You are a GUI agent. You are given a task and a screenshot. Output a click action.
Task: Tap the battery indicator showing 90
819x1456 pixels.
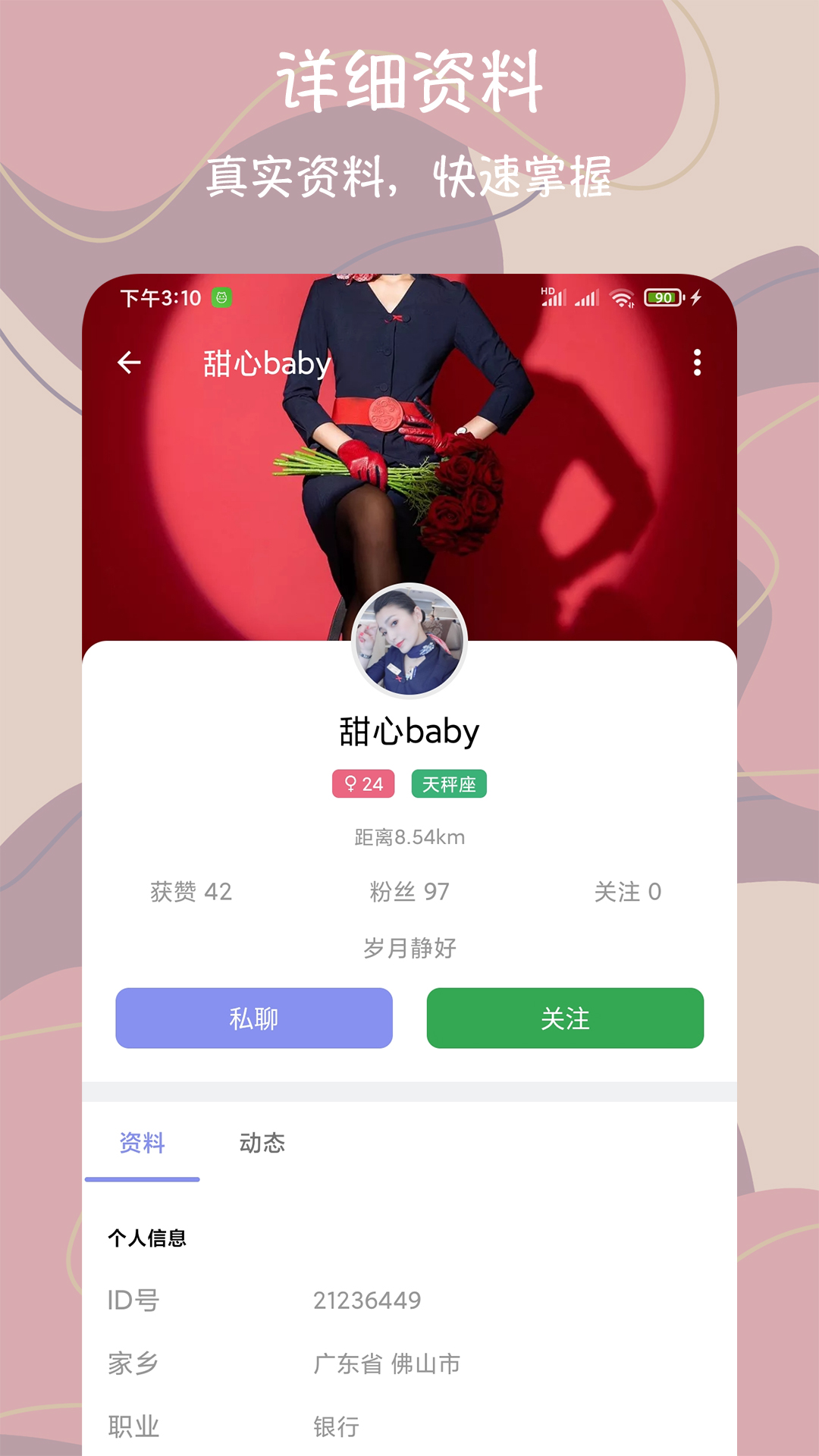pyautogui.click(x=661, y=297)
